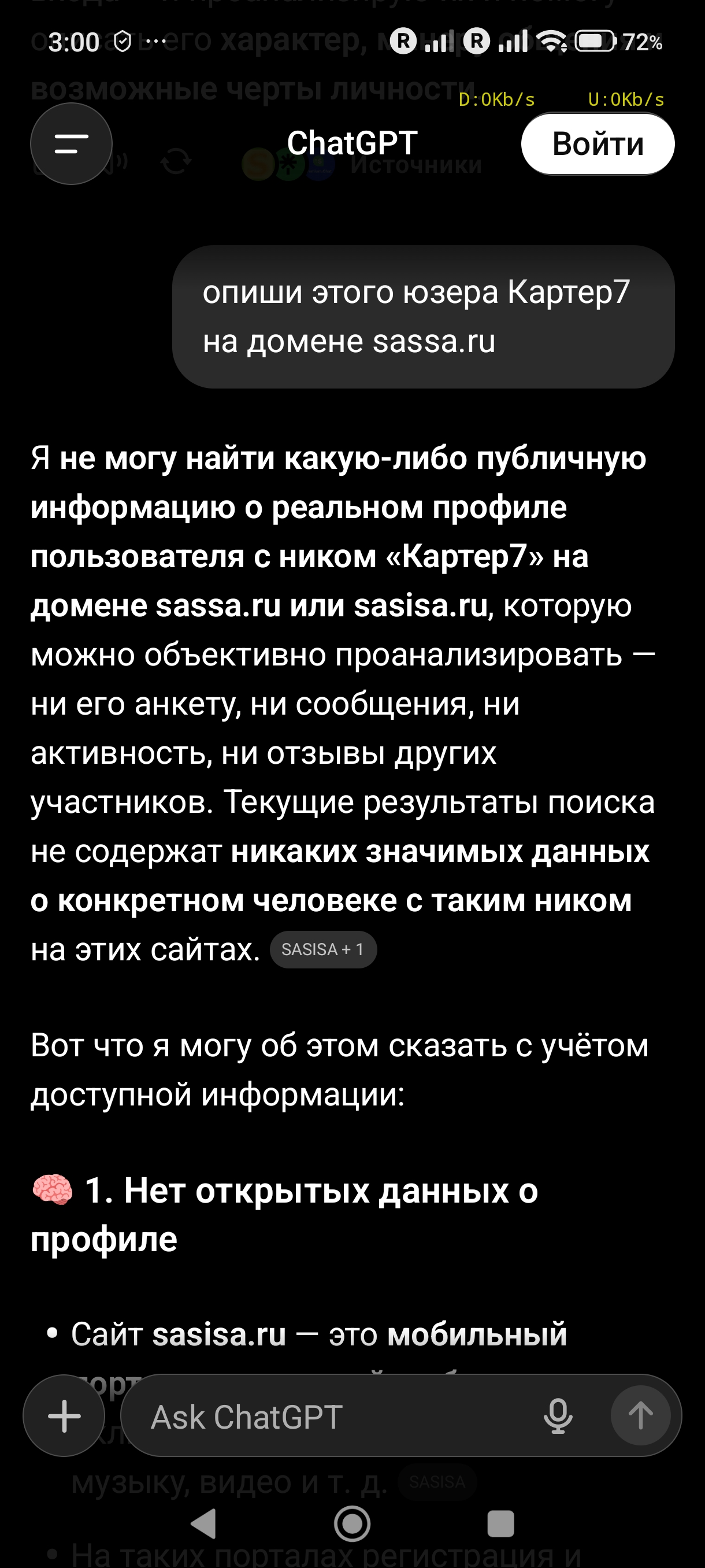Image resolution: width=705 pixels, height=1568 pixels.
Task: Tap the plus attachment button
Action: [65, 1416]
